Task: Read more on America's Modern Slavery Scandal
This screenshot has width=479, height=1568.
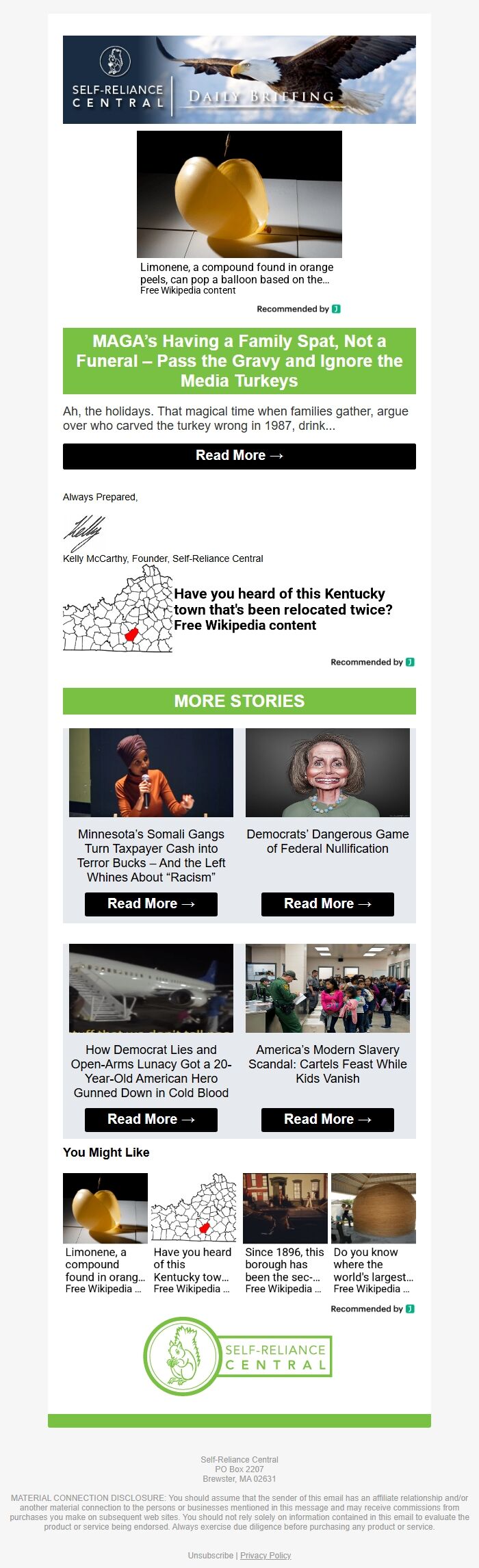Action: click(x=327, y=1119)
